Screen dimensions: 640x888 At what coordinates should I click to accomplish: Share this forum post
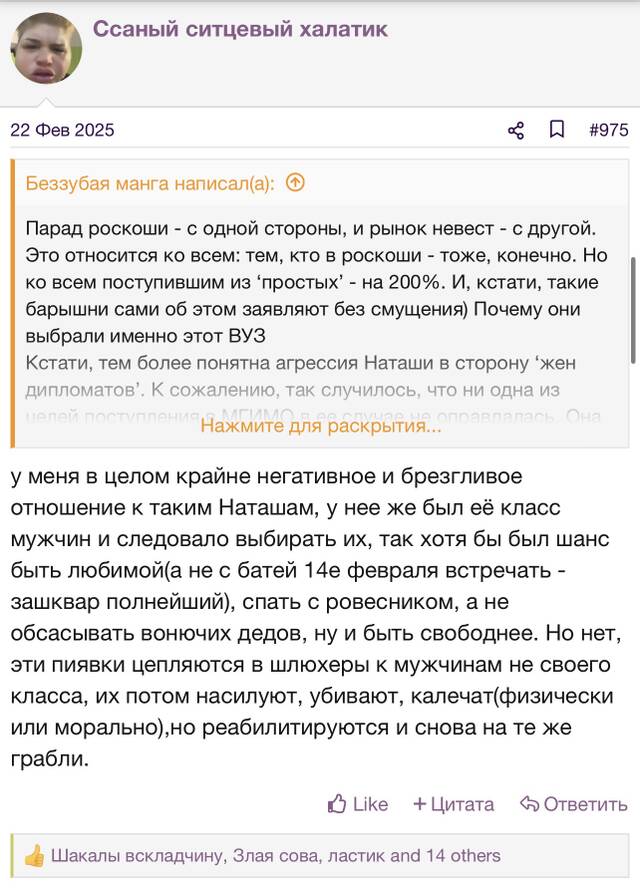click(515, 130)
